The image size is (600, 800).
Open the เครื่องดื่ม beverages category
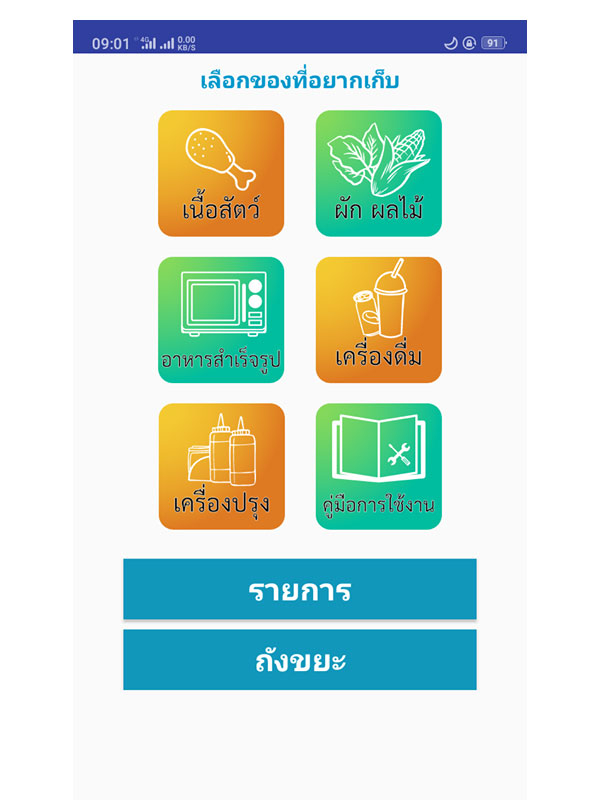coord(379,320)
